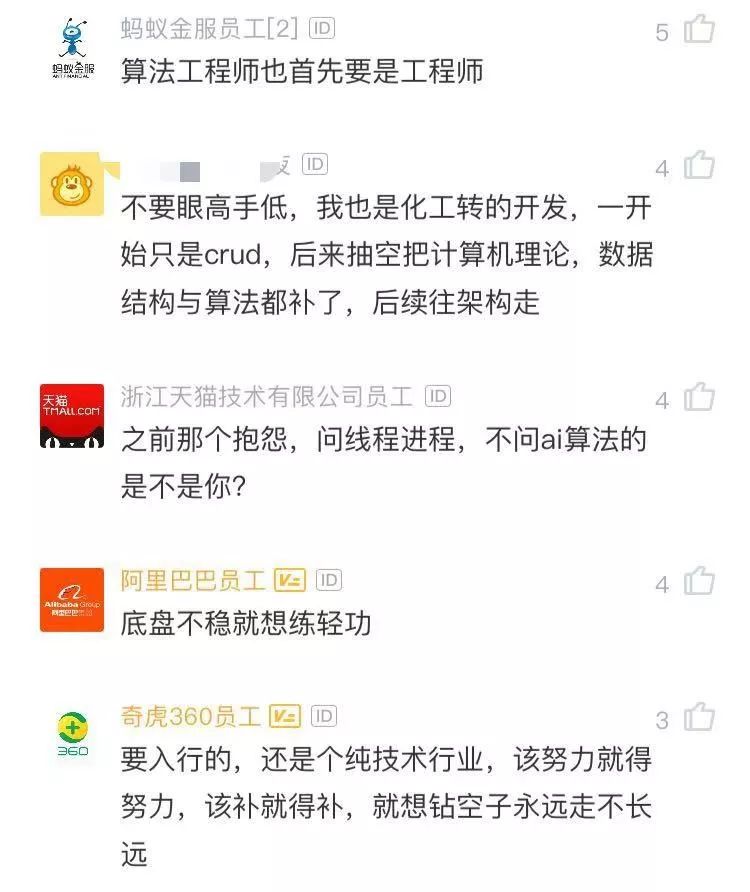Tap the 阿里巴巴员工 username
The width and height of the screenshot is (750, 892).
tap(193, 580)
